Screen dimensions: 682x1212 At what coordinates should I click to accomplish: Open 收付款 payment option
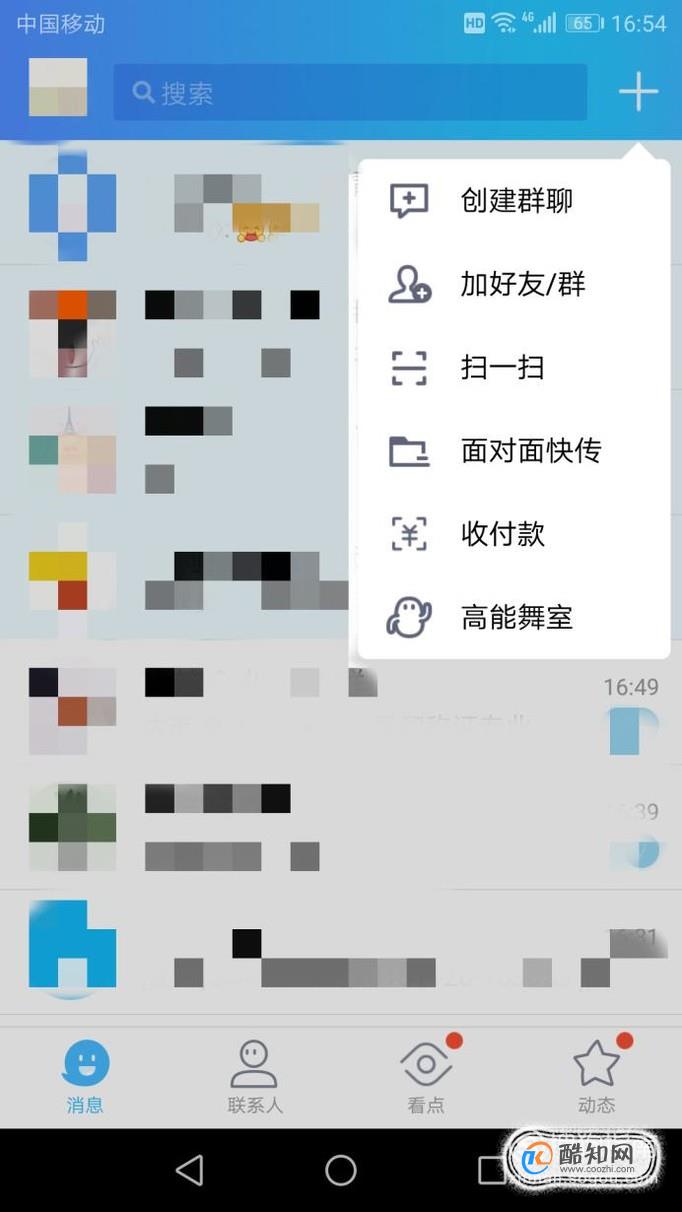pos(514,534)
